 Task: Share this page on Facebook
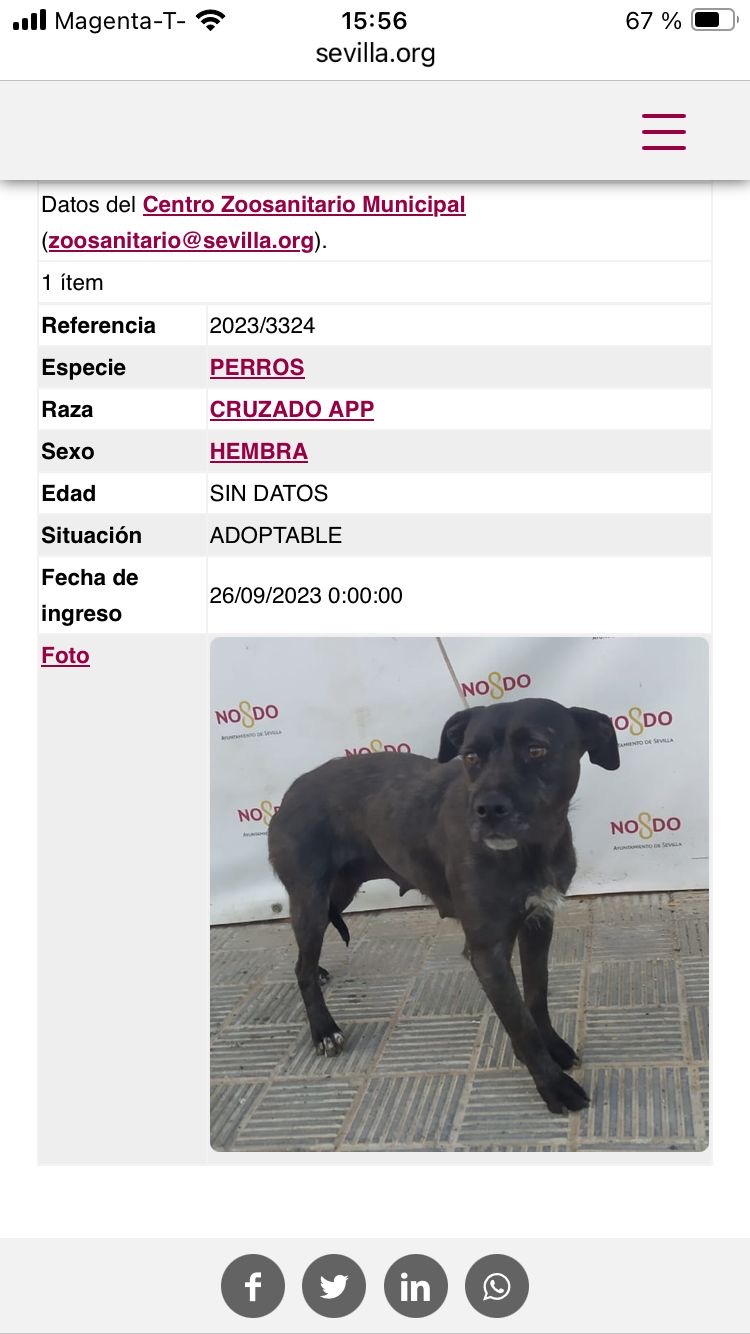pyautogui.click(x=253, y=1286)
